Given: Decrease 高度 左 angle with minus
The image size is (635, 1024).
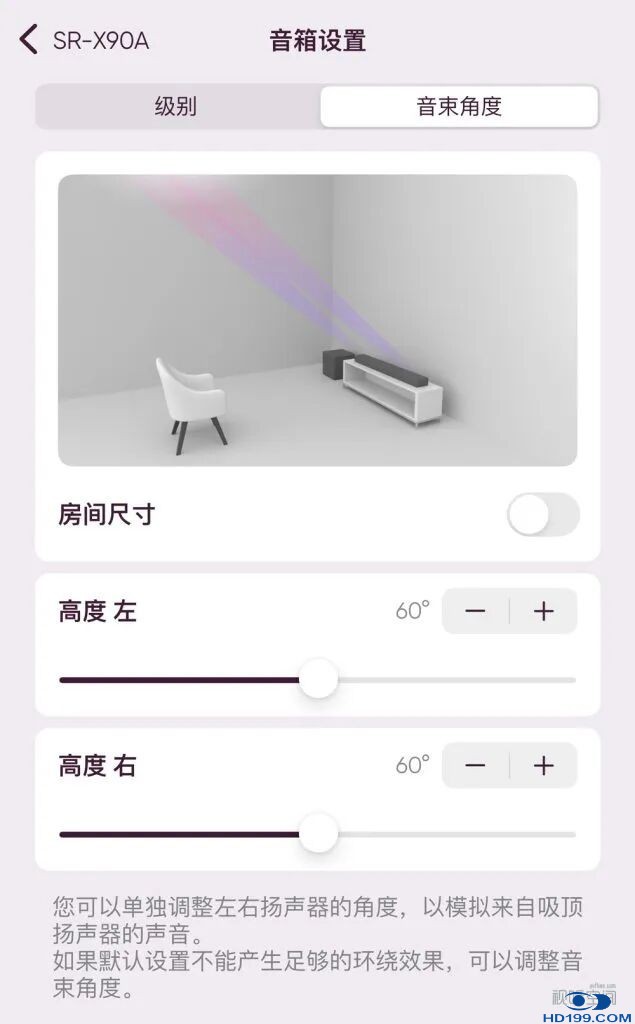Looking at the screenshot, I should (x=476, y=612).
